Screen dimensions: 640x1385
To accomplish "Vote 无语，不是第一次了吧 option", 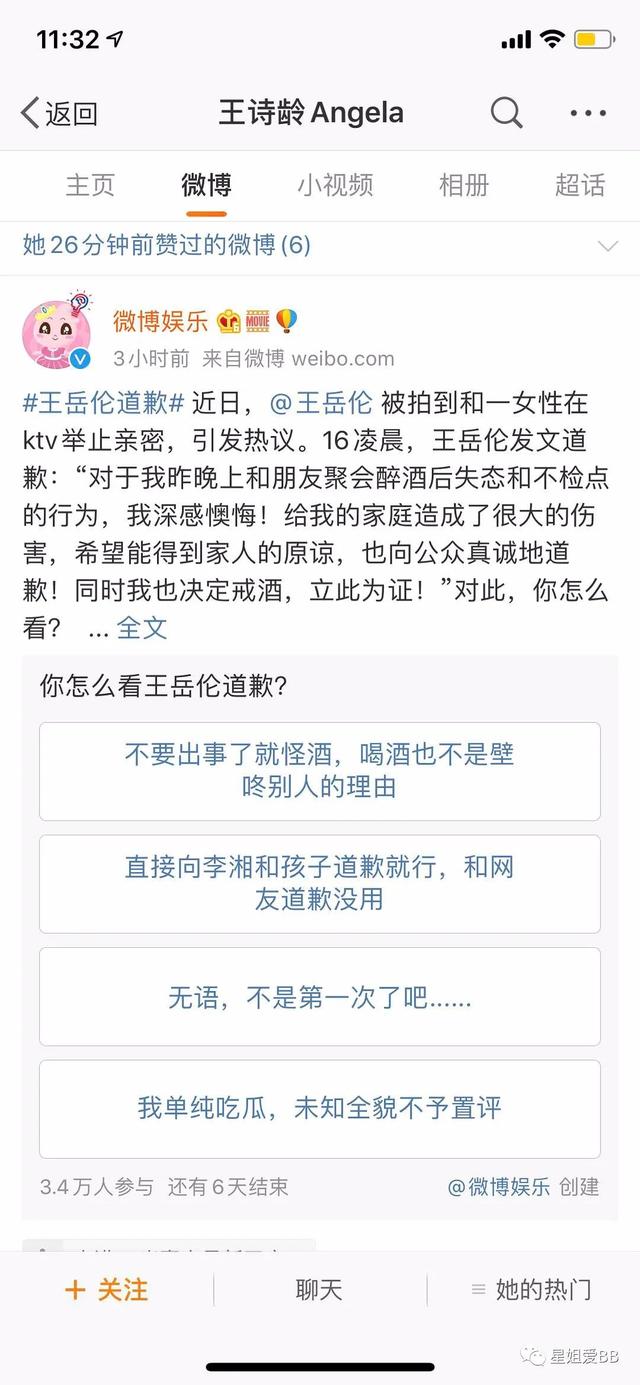I will pos(320,997).
